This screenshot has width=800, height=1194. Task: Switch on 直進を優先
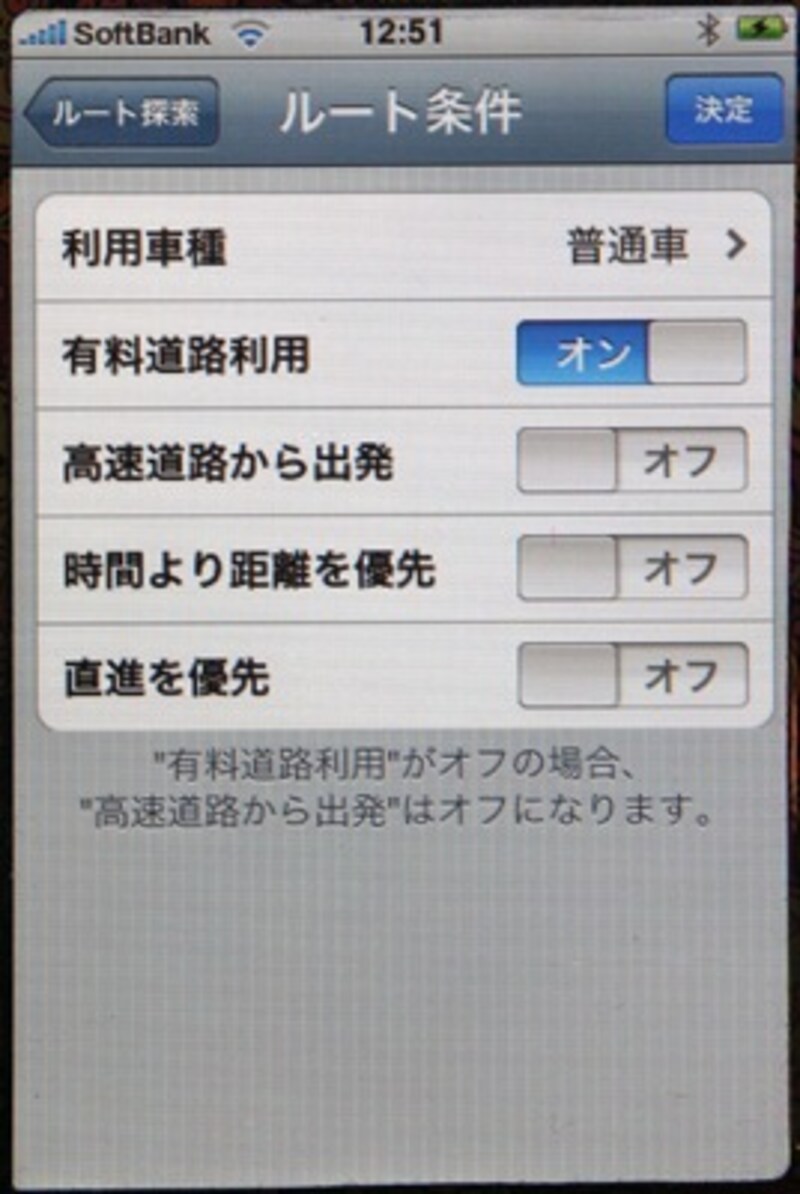pos(631,676)
